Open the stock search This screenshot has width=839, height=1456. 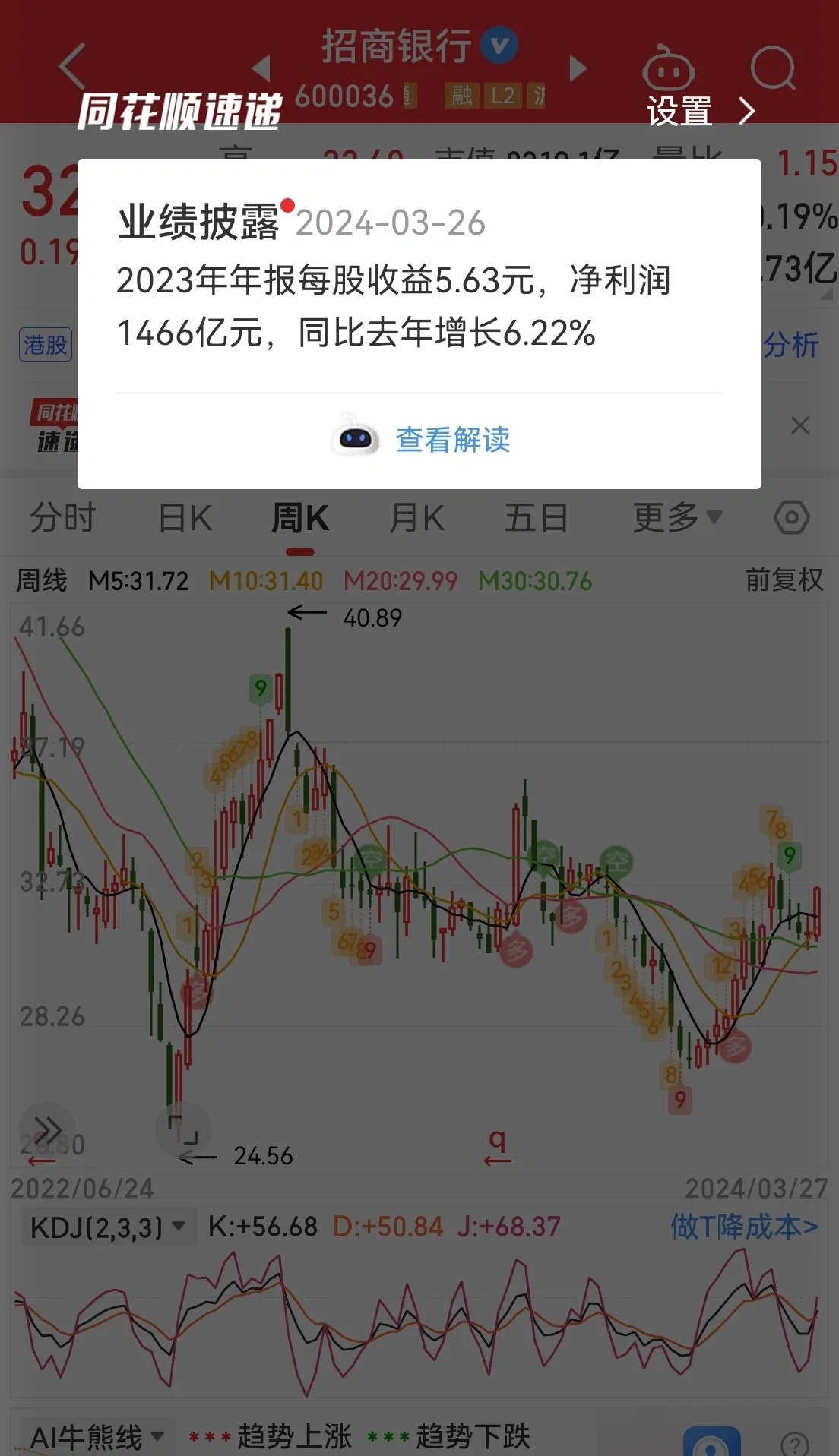point(772,68)
